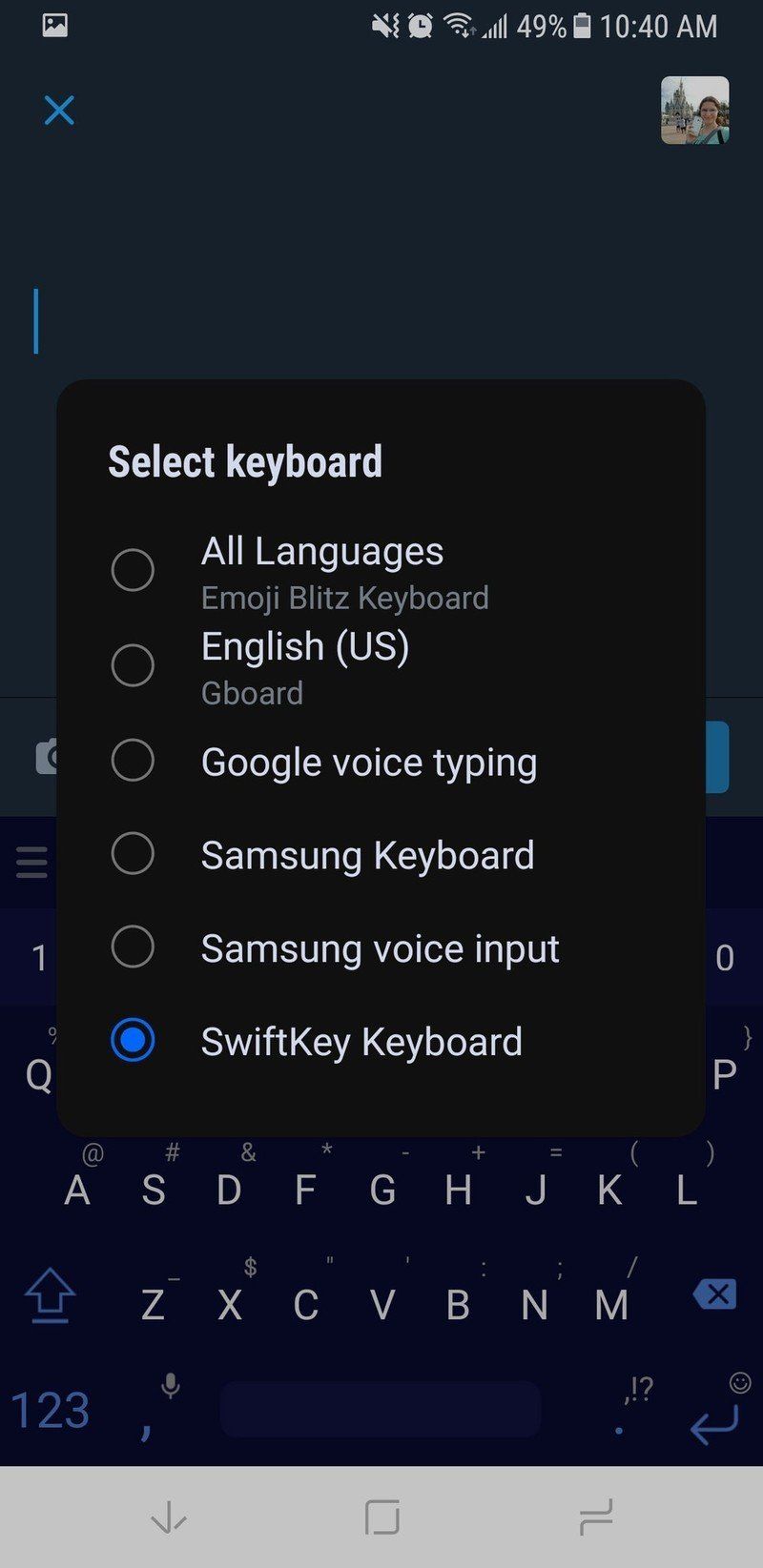This screenshot has height=1568, width=763.
Task: Close the composer with the X button
Action: click(57, 111)
